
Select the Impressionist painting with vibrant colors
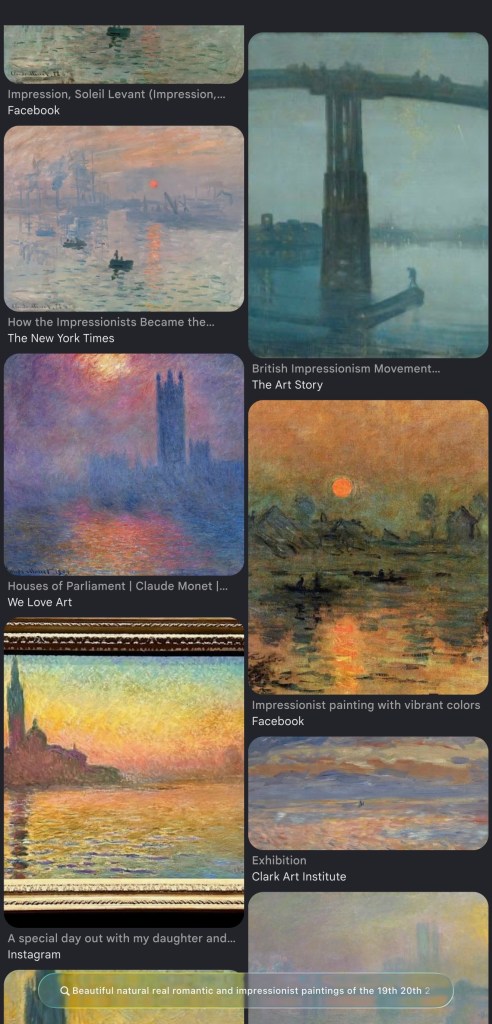368,547
